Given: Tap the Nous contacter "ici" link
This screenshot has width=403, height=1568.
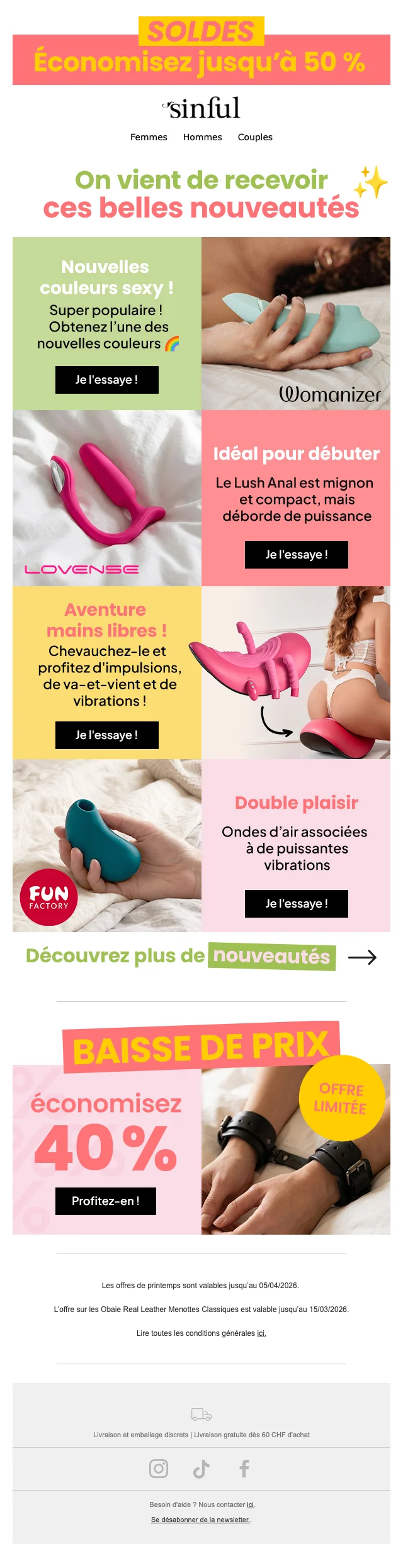Looking at the screenshot, I should click(250, 1504).
